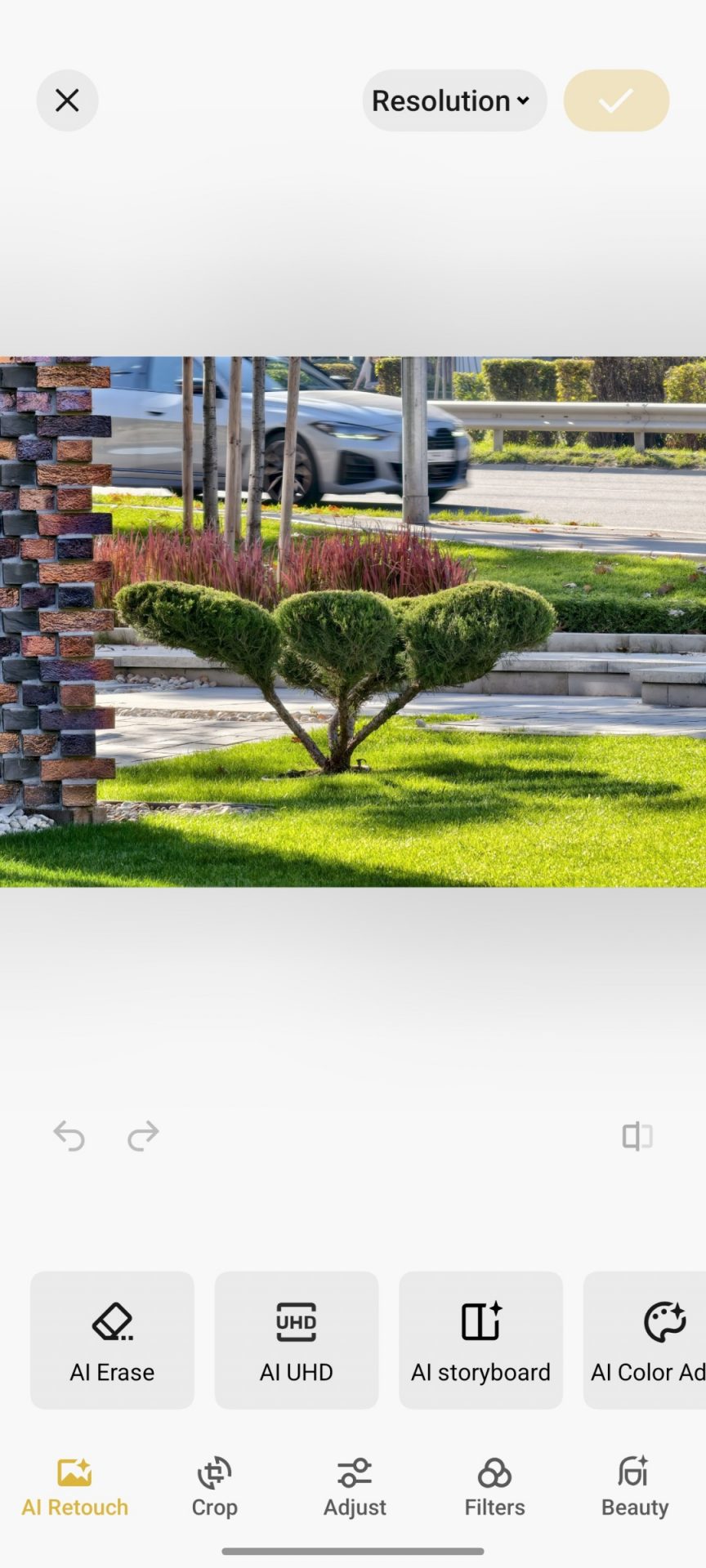The height and width of the screenshot is (1568, 706).
Task: Switch to the Beauty tab
Action: click(635, 1488)
